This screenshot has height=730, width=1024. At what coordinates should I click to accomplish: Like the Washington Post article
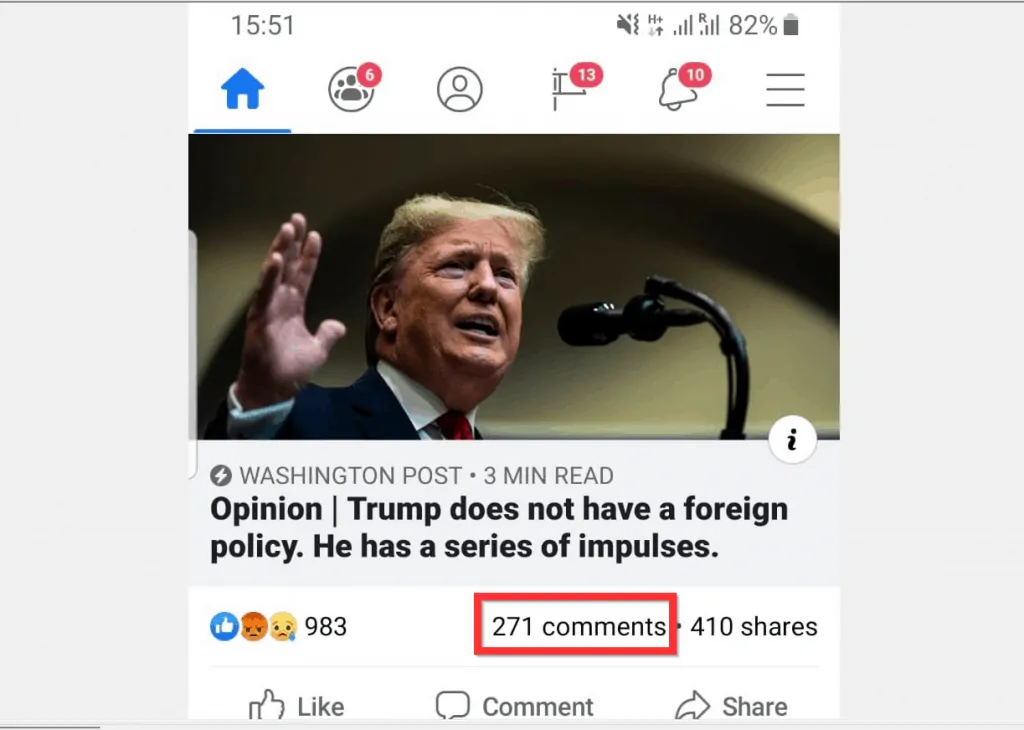296,706
